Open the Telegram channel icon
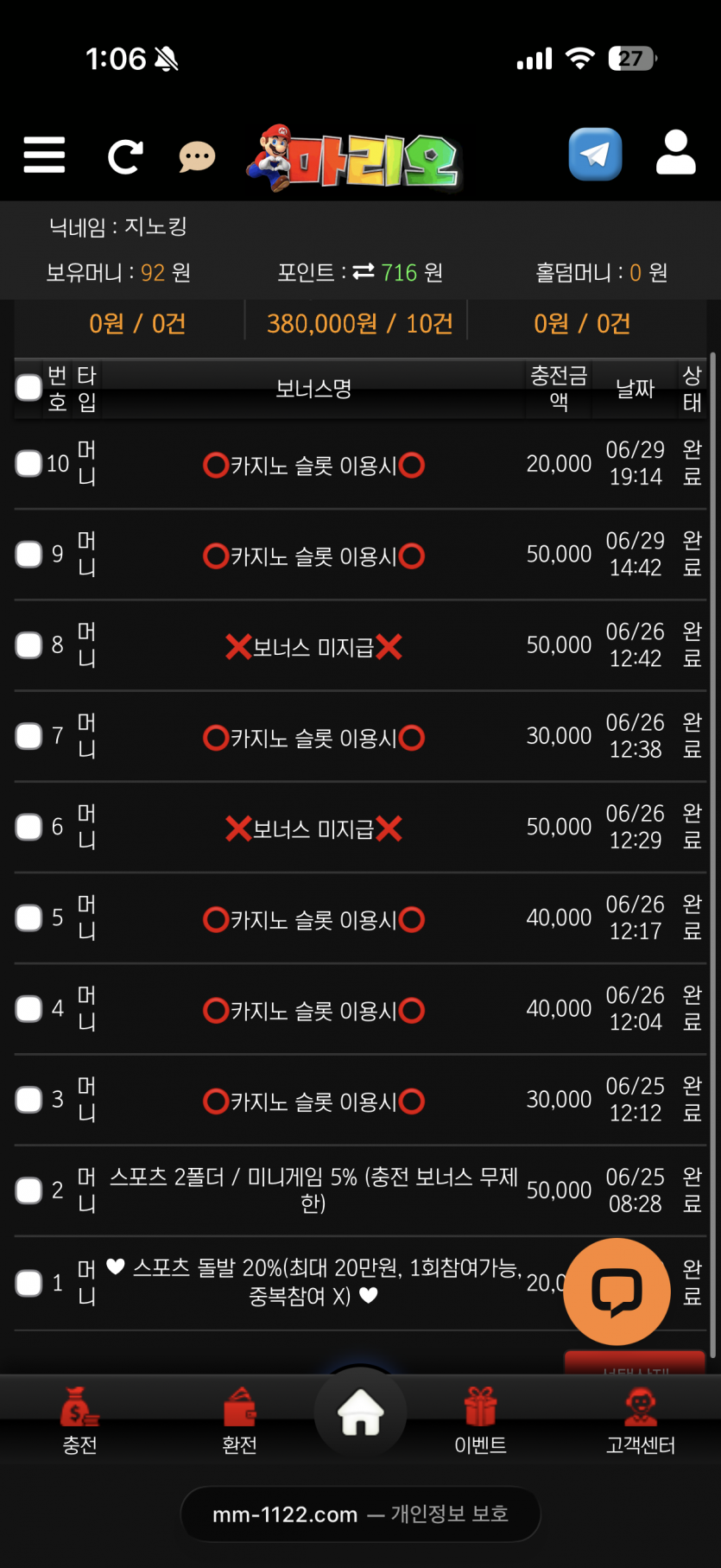 coord(595,155)
